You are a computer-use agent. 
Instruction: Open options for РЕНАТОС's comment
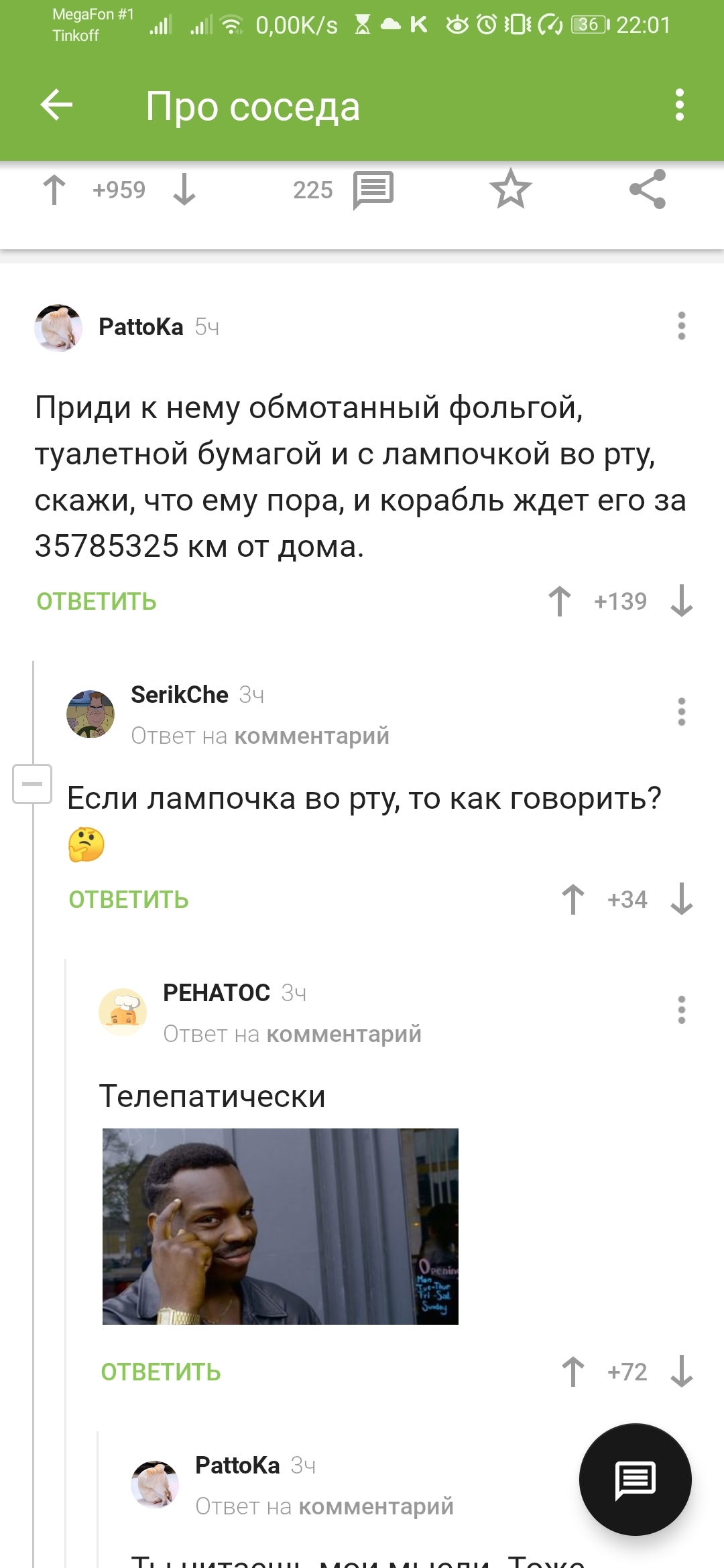[681, 1010]
